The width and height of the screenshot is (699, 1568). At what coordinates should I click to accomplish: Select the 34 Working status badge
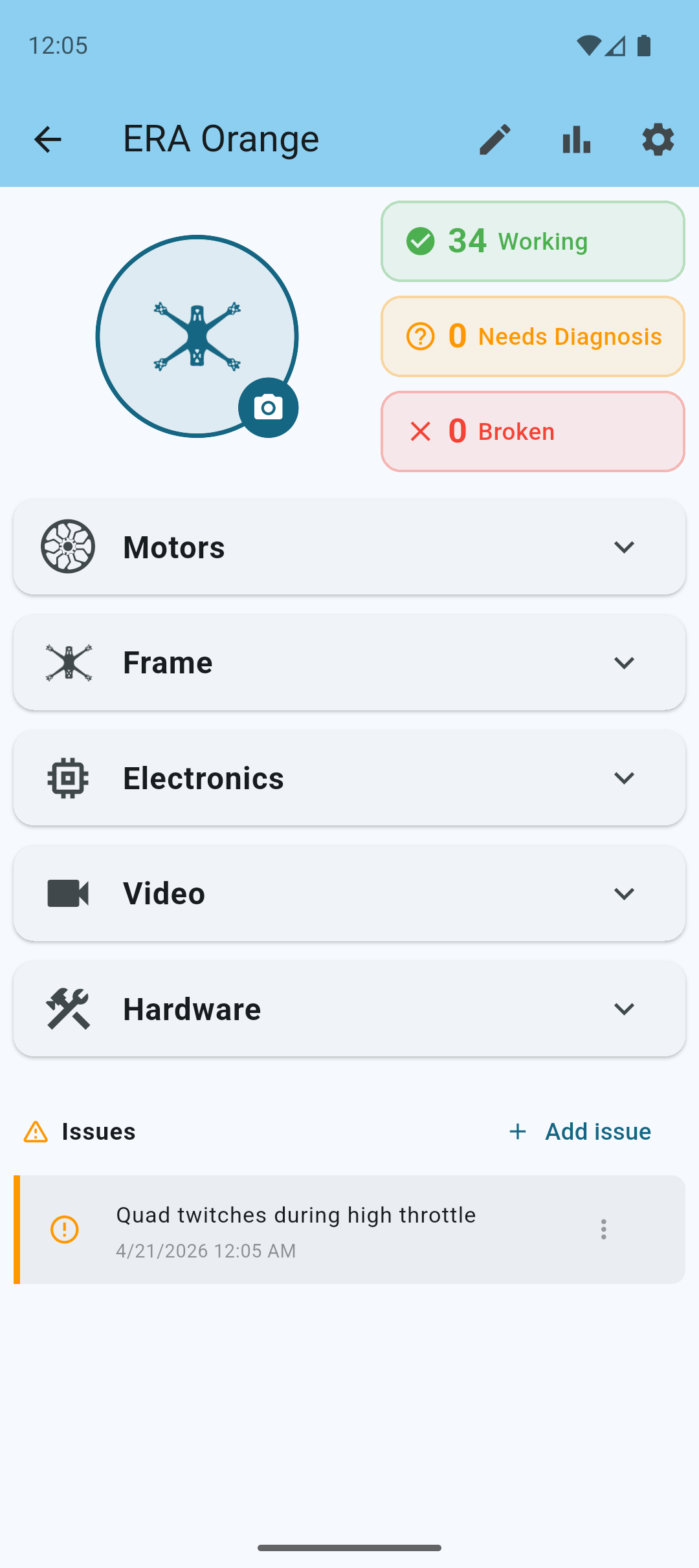pyautogui.click(x=532, y=241)
